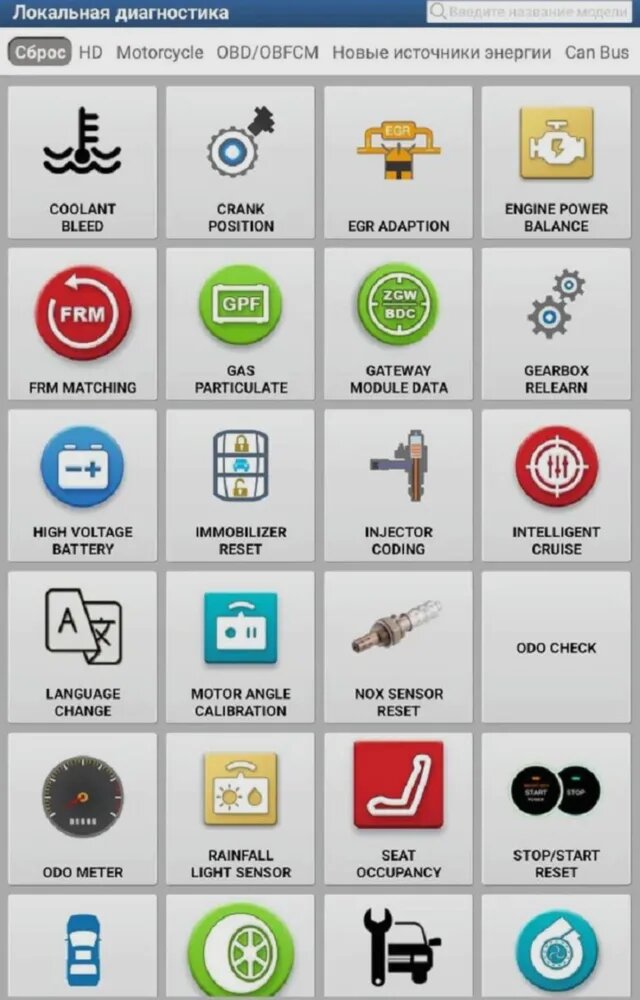Select the Gas Particulate tile
Viewport: 640px width, 1000px height.
tap(240, 324)
